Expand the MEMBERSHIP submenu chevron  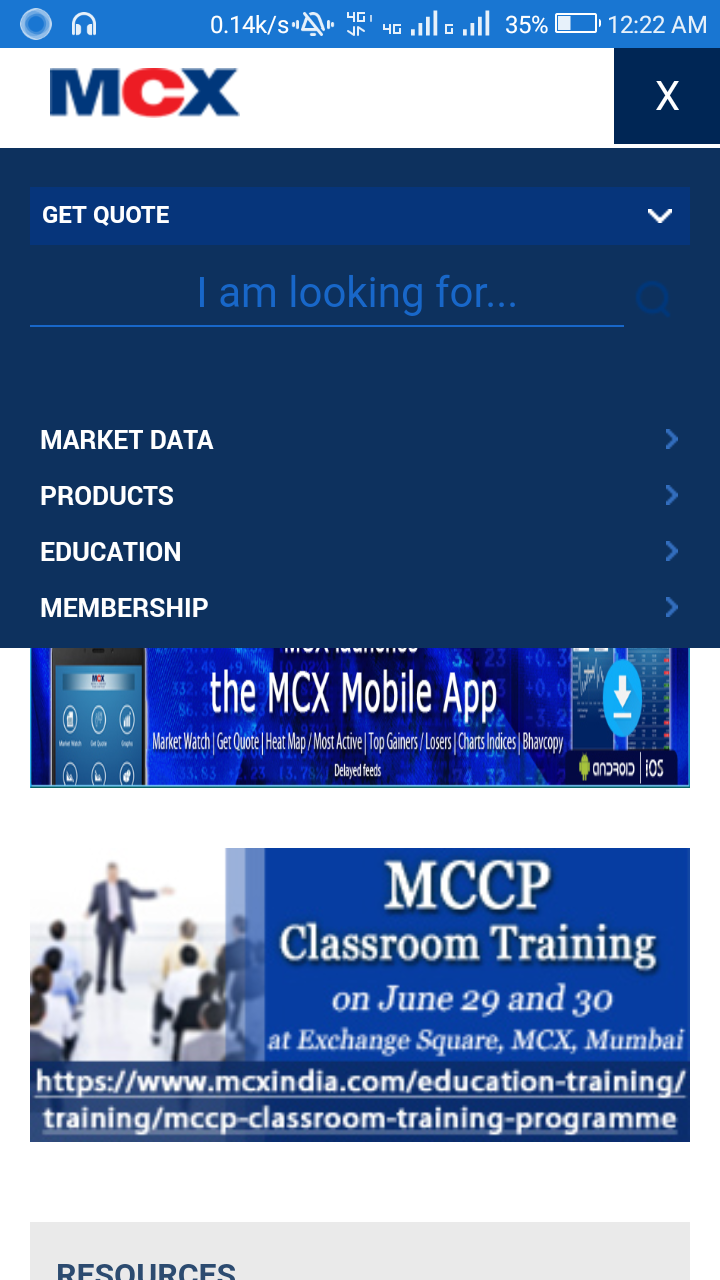[x=670, y=607]
